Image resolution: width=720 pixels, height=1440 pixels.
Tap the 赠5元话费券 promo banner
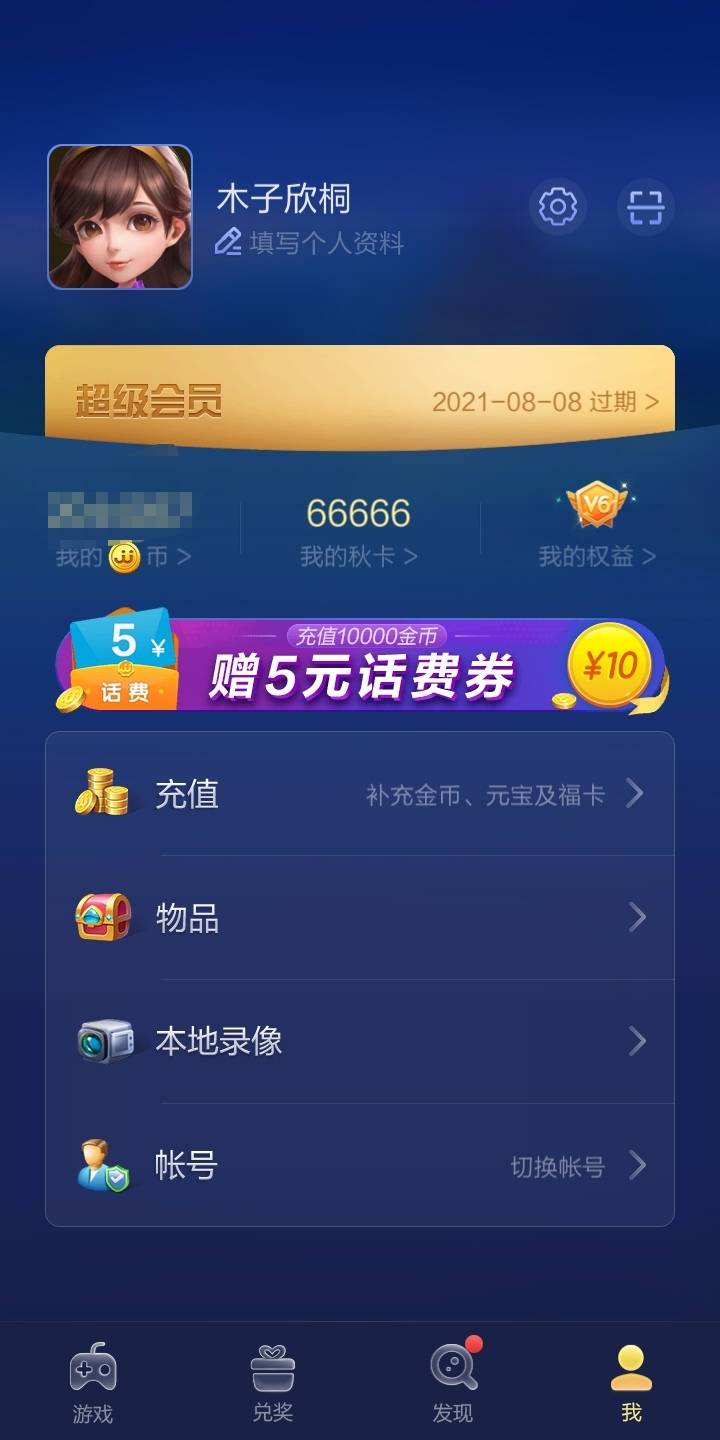click(360, 665)
